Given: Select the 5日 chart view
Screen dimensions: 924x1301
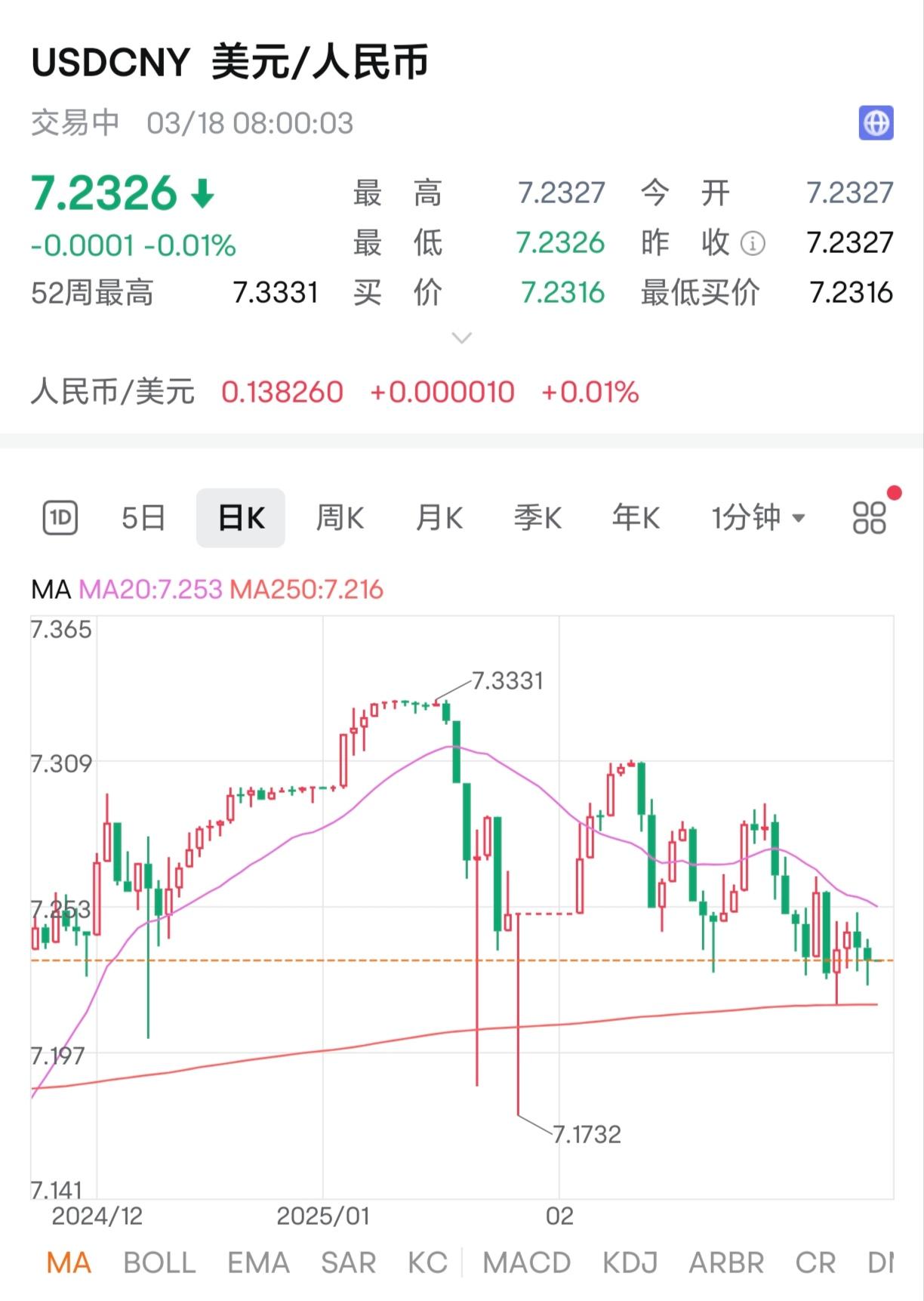Looking at the screenshot, I should click(142, 517).
